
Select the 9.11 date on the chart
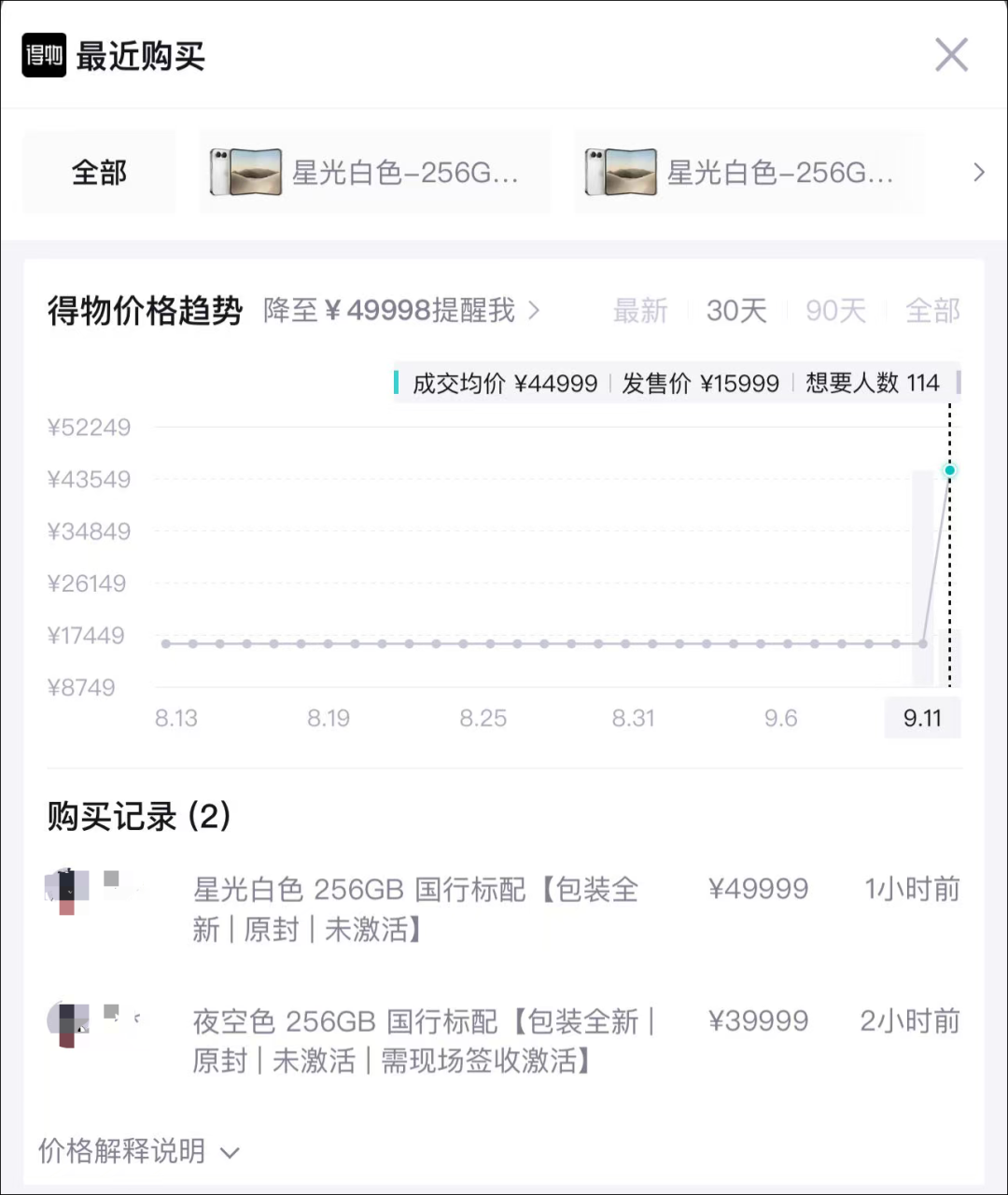[922, 718]
